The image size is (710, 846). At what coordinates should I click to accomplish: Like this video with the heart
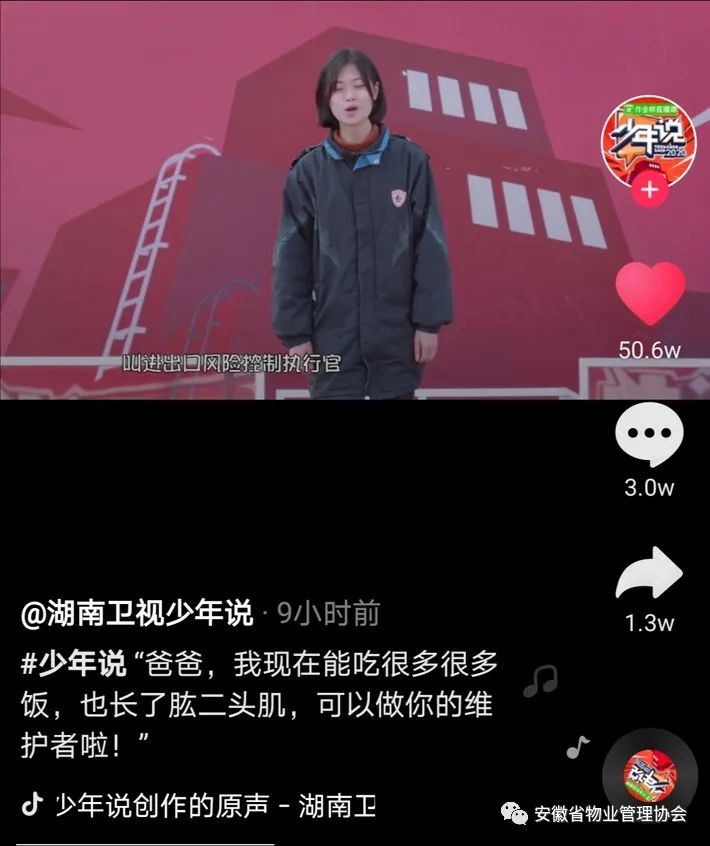649,295
